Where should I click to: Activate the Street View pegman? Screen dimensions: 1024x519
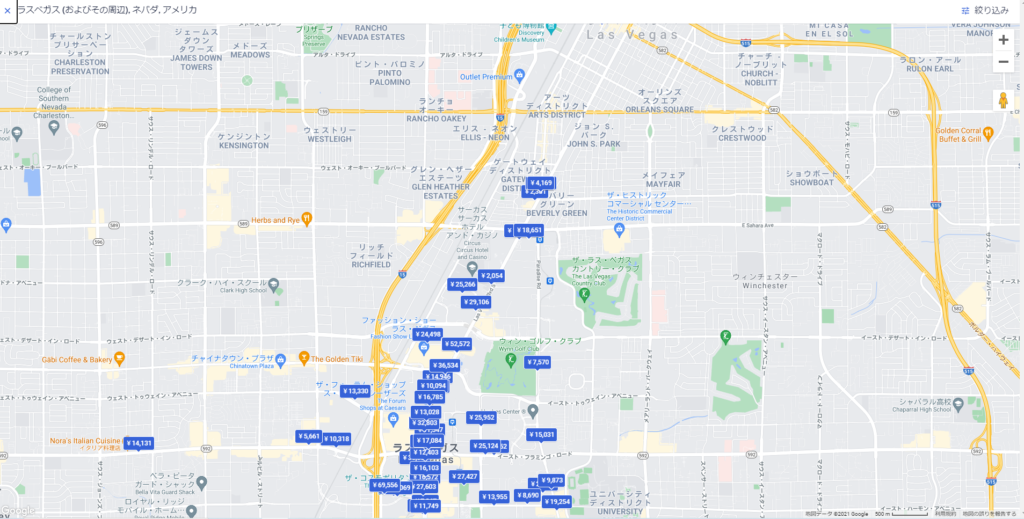(x=1003, y=100)
